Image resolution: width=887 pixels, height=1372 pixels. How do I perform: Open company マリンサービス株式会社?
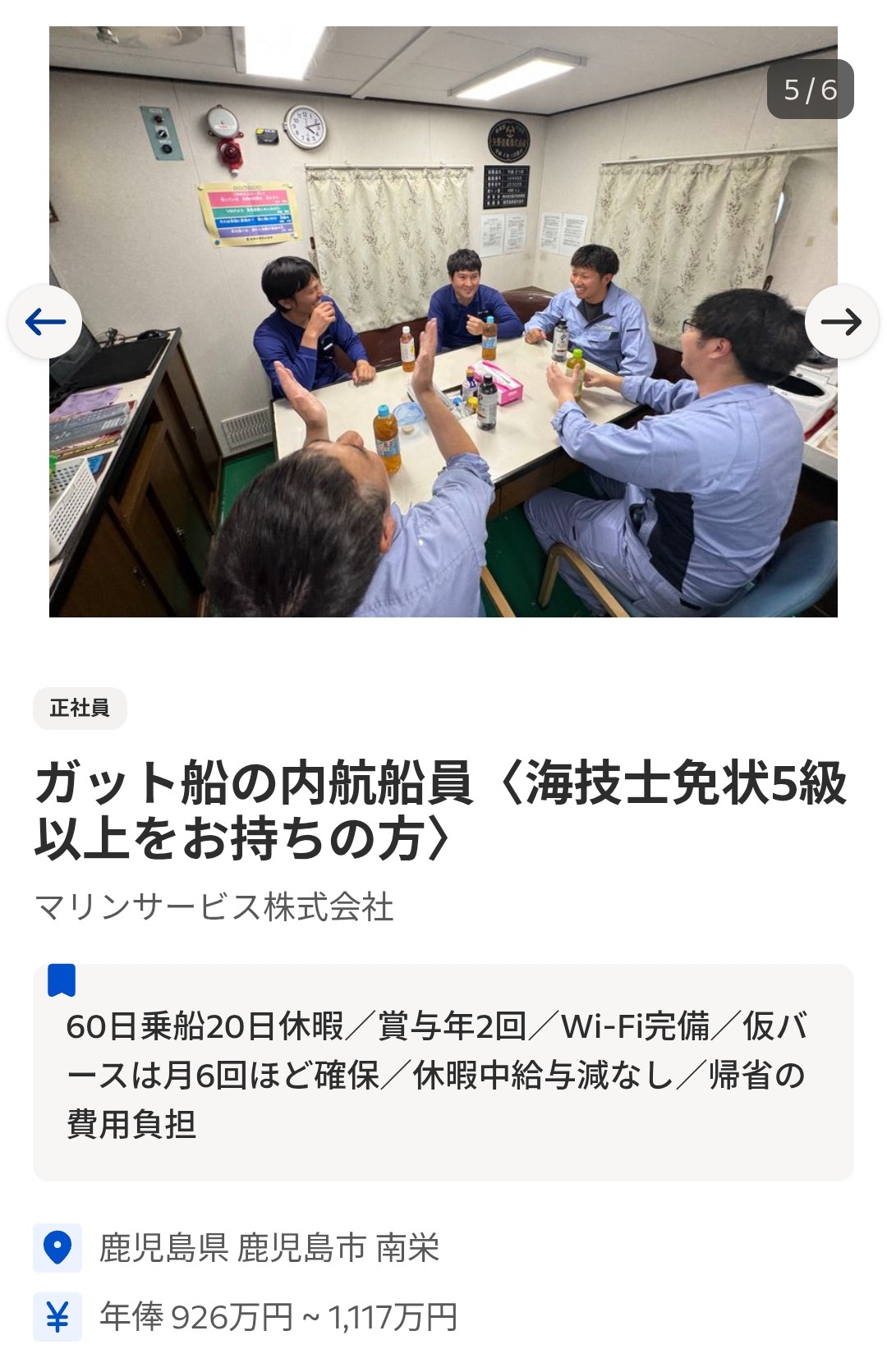tap(214, 907)
